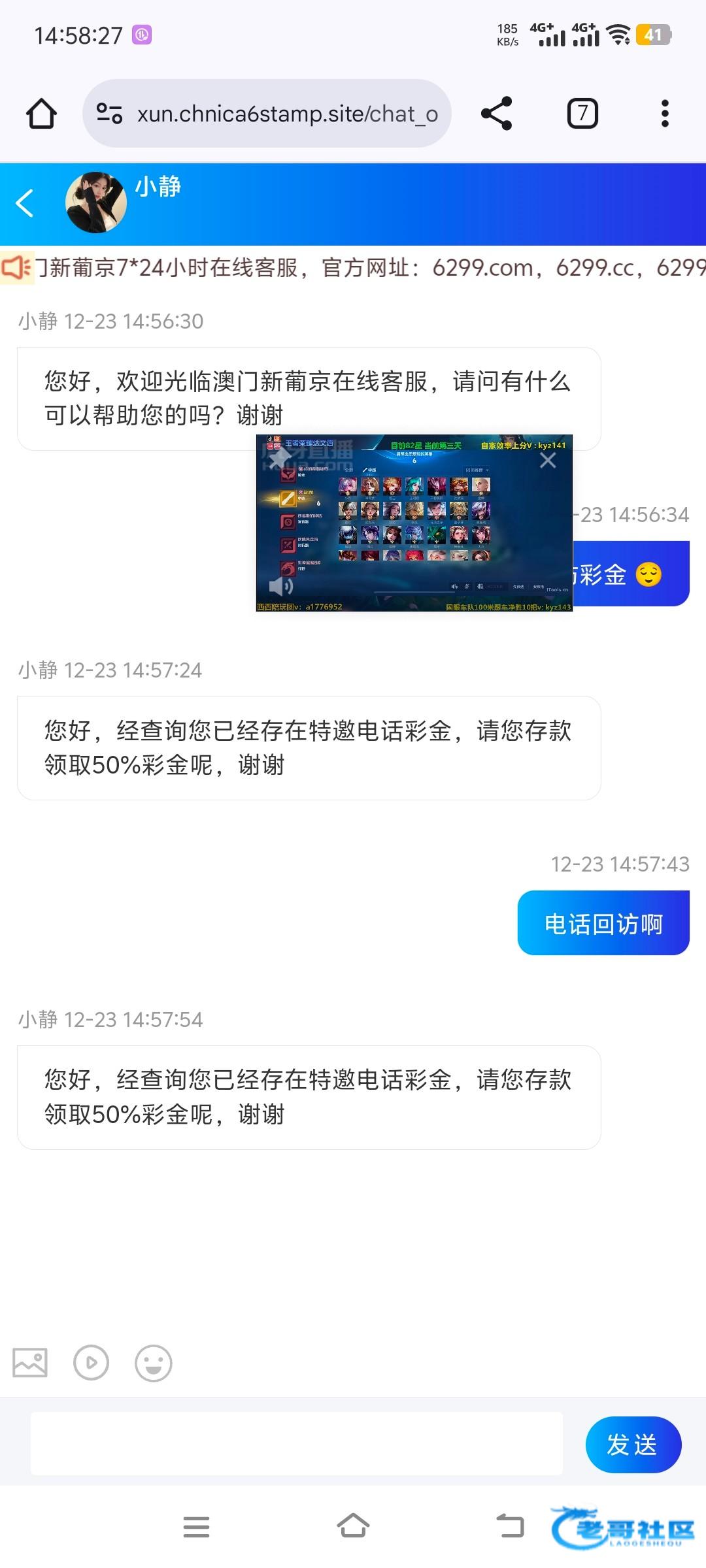The height and width of the screenshot is (1568, 706).
Task: Open the emoji picker
Action: pos(153,1363)
